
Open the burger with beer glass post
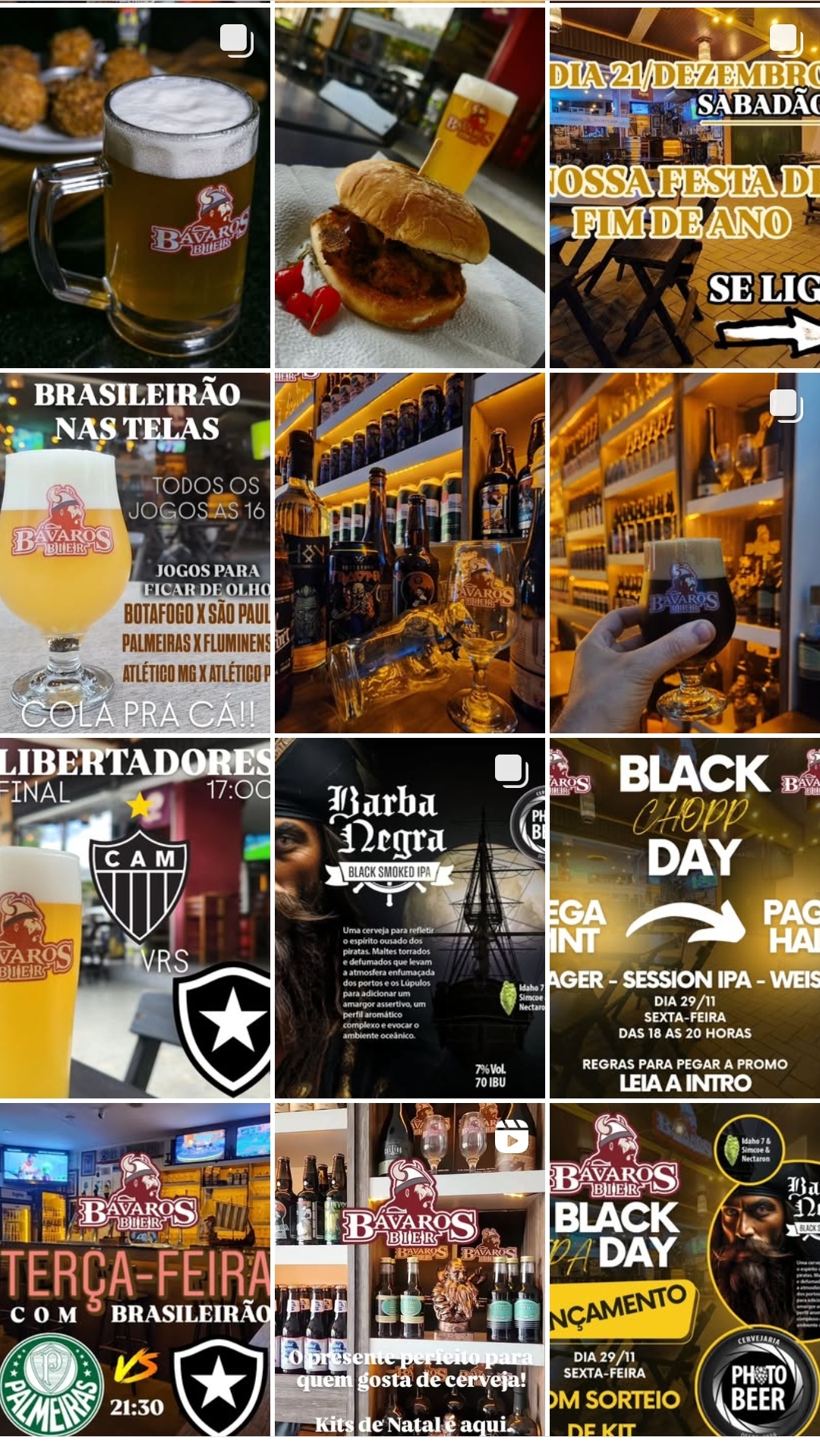(410, 188)
